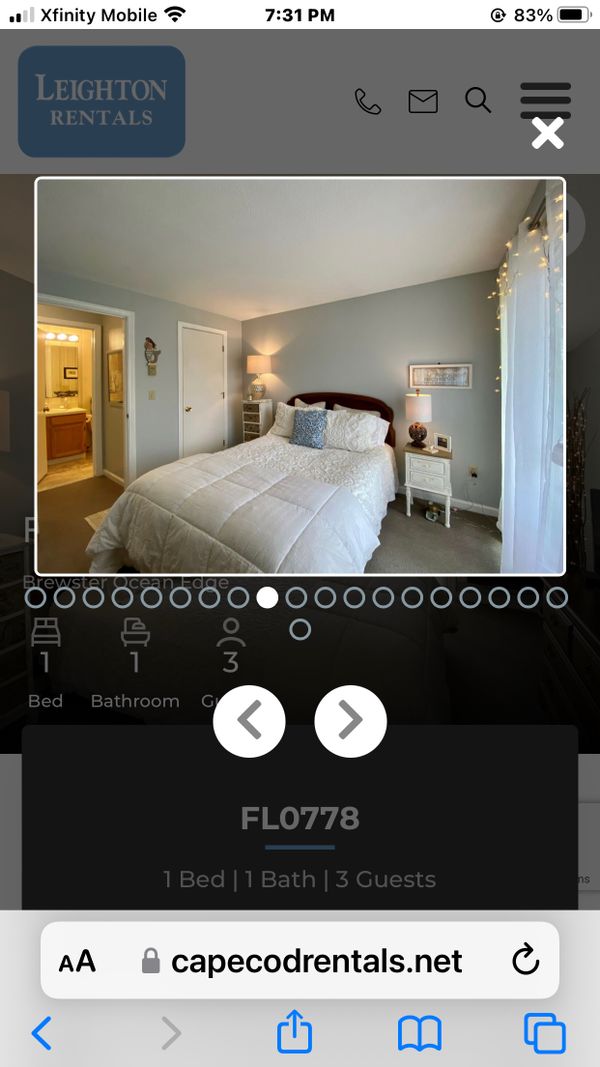The width and height of the screenshot is (600, 1067).
Task: Show all open Safari tabs
Action: pos(544,1033)
